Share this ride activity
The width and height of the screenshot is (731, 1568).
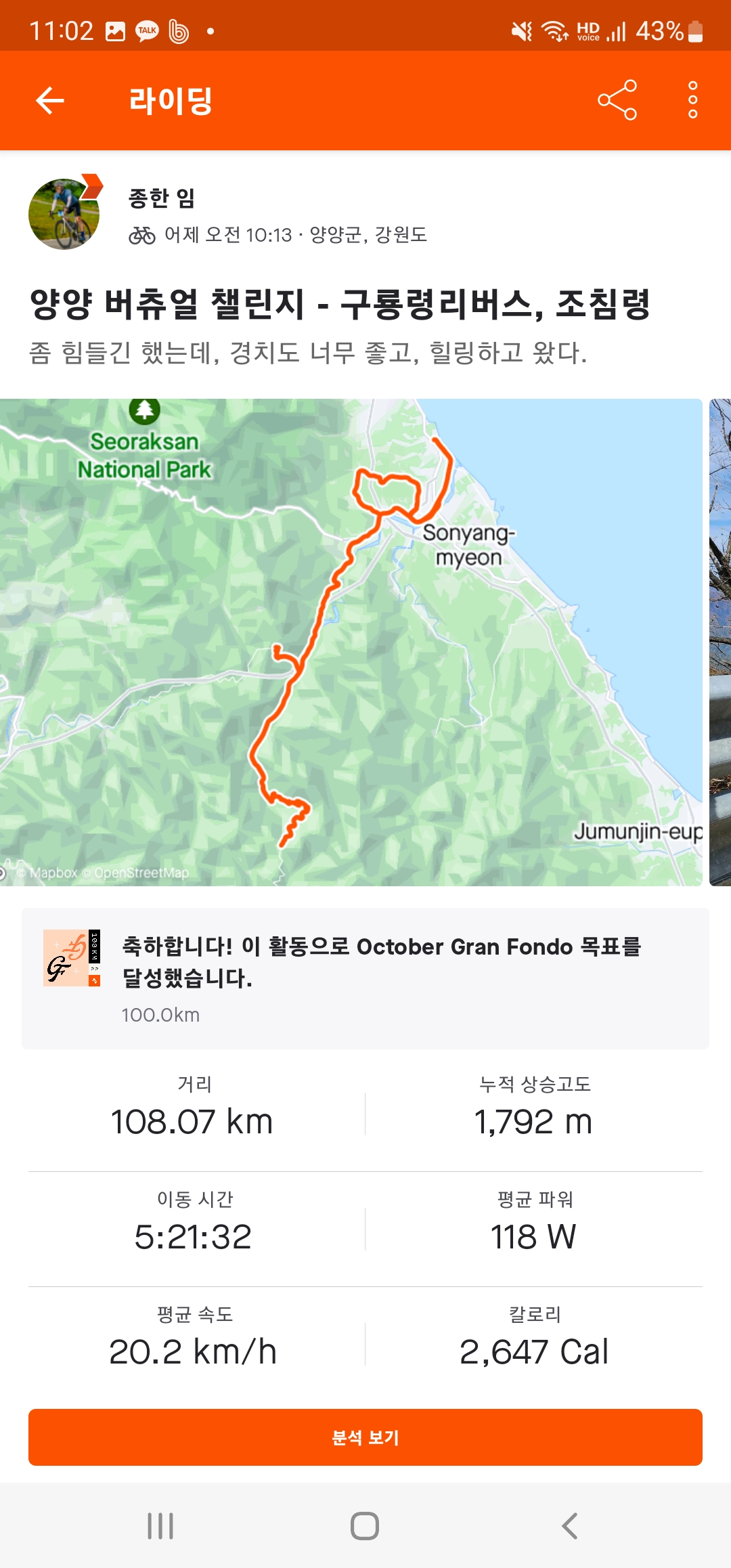617,100
